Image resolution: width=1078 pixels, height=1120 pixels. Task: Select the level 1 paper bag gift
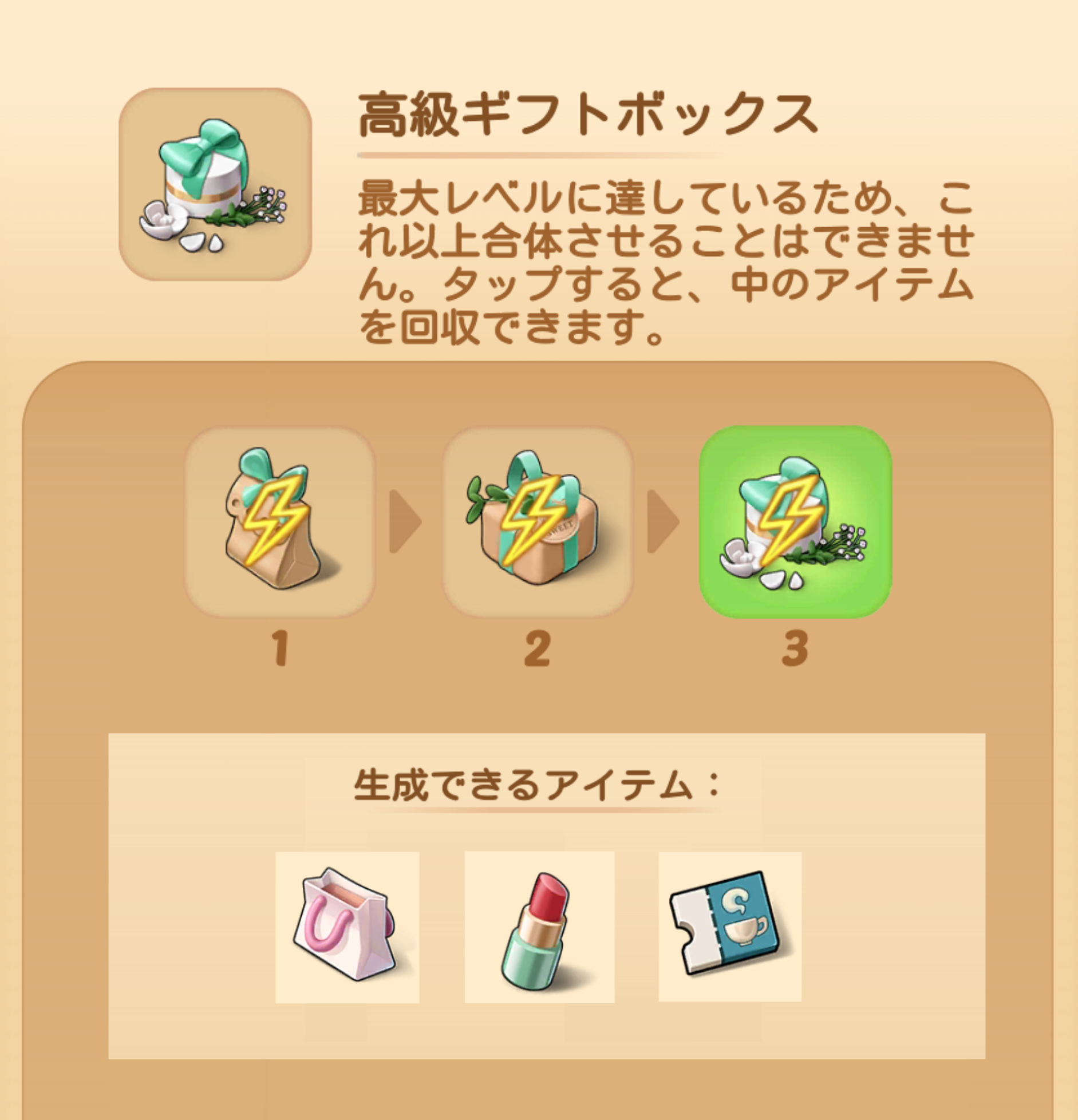(279, 522)
